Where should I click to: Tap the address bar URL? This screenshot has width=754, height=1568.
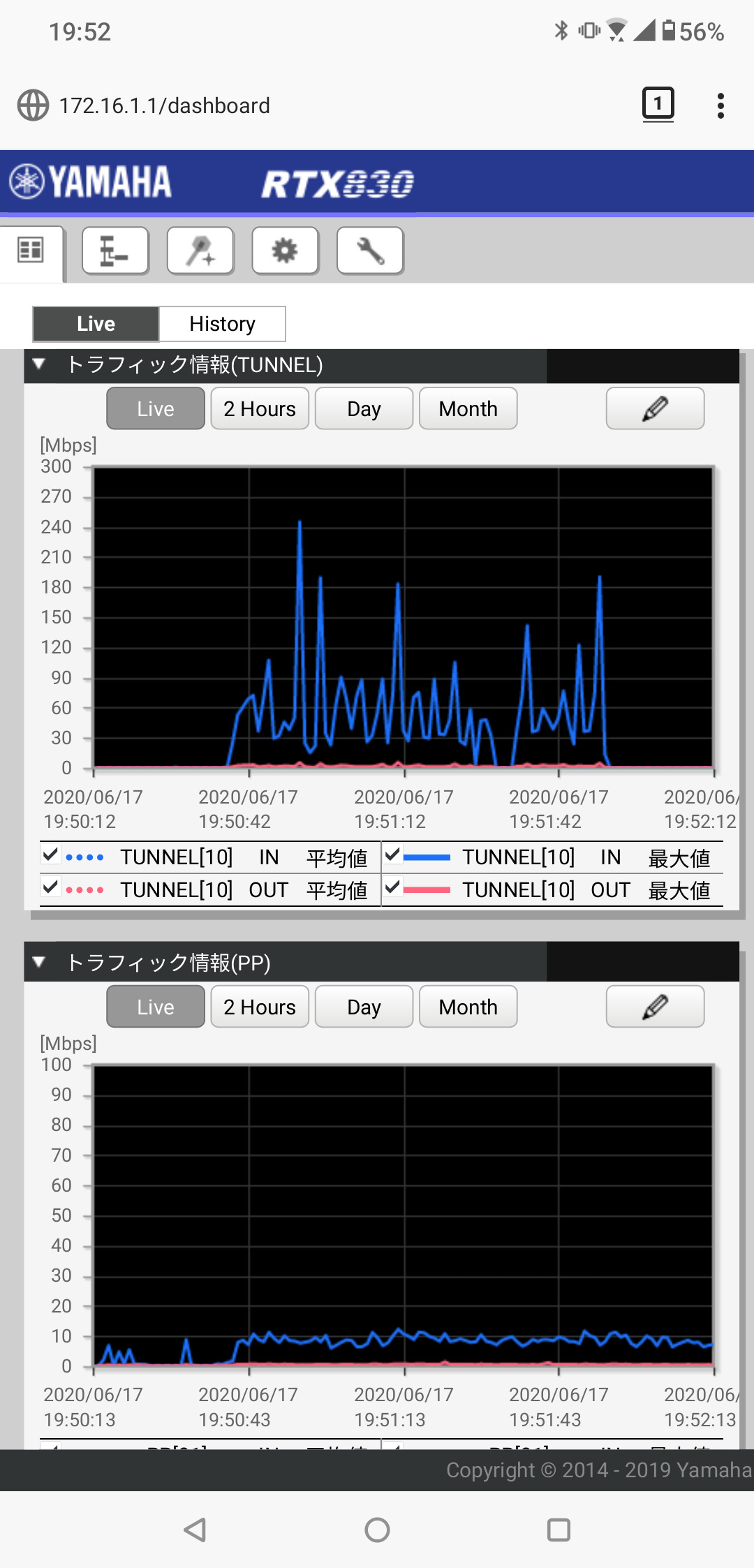coord(165,106)
